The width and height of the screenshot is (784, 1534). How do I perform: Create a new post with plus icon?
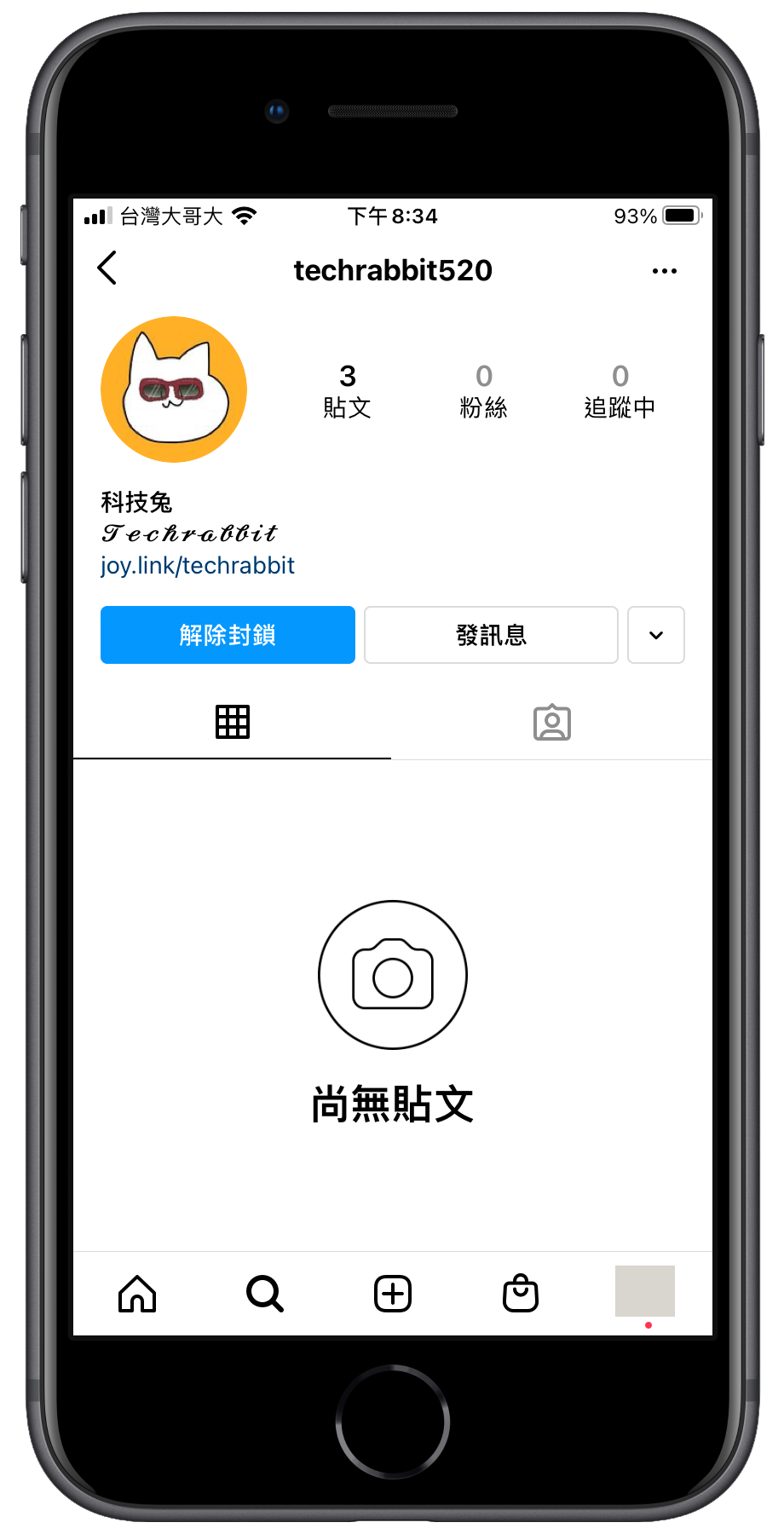click(393, 1294)
